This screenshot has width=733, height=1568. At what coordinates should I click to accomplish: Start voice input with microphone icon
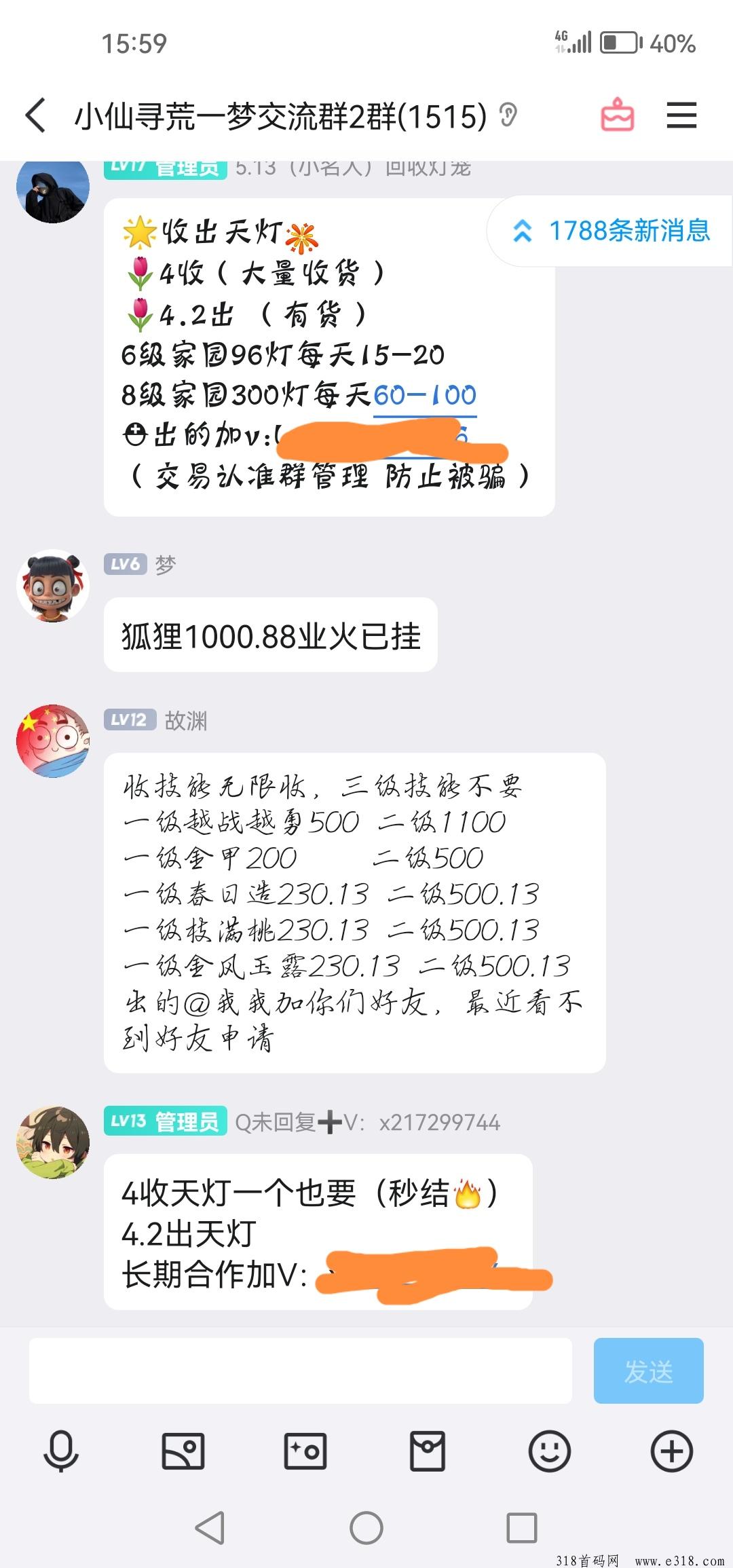(x=61, y=1451)
